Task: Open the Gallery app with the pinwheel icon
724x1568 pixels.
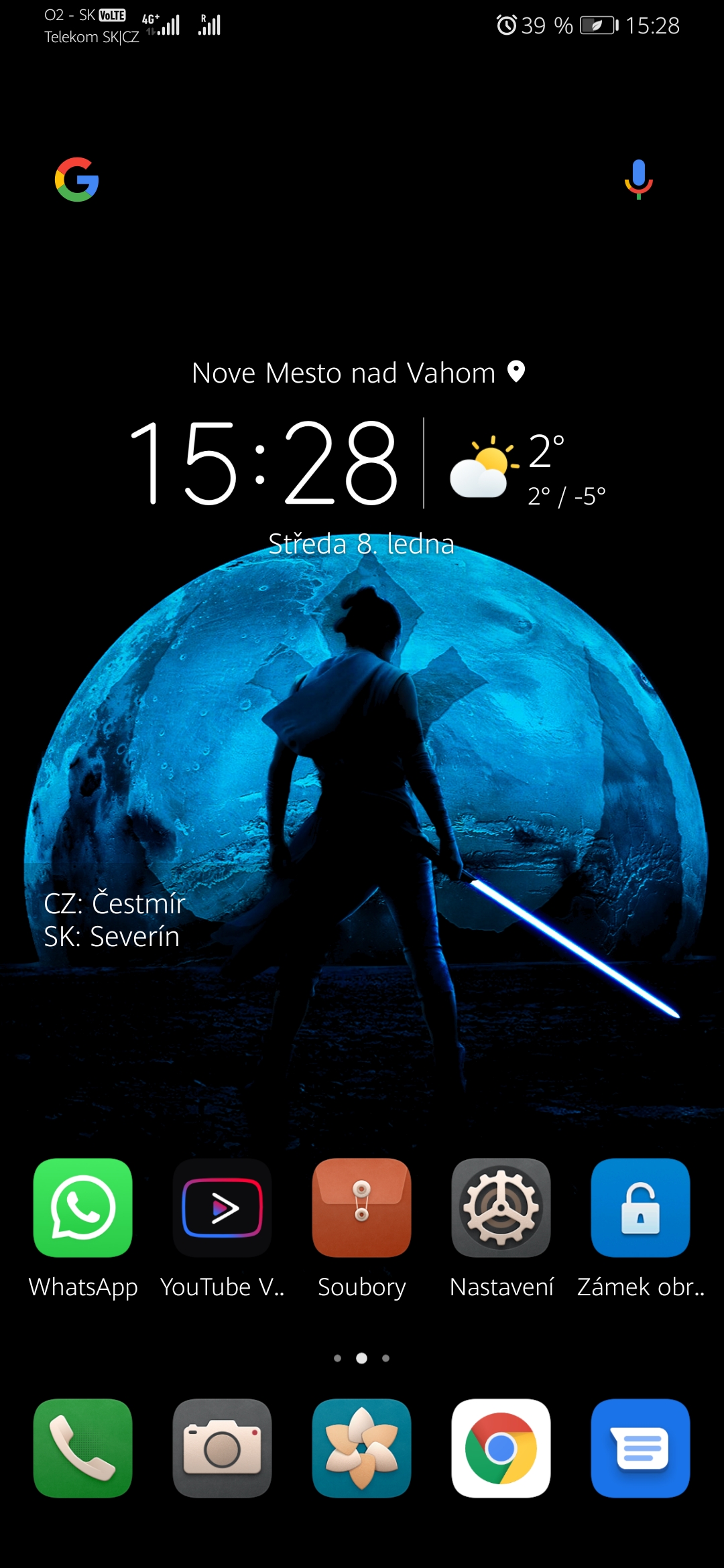Action: pyautogui.click(x=362, y=1447)
